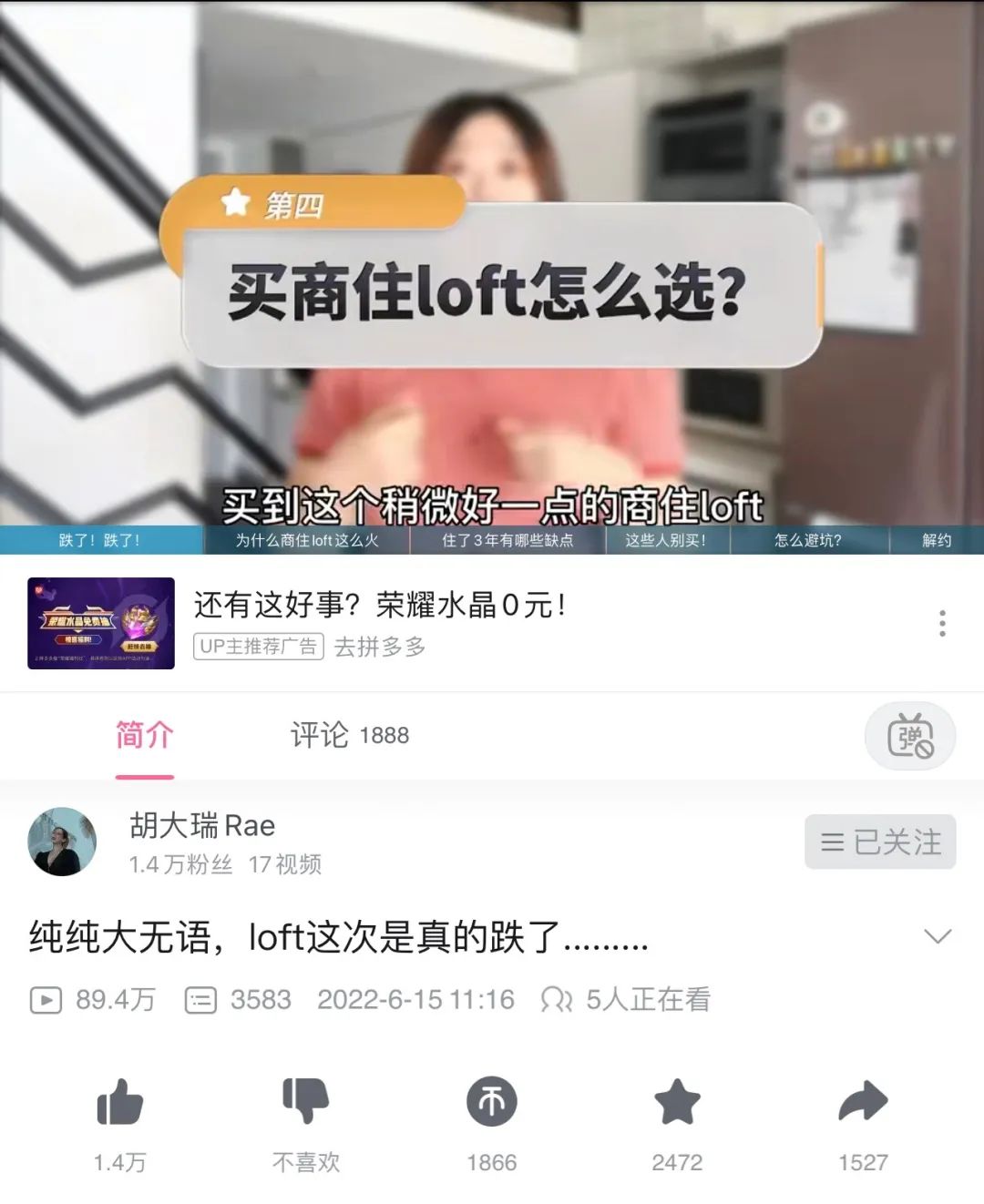This screenshot has height=1204, width=984.
Task: Jump to chapter 这些人别买!
Action: click(665, 540)
